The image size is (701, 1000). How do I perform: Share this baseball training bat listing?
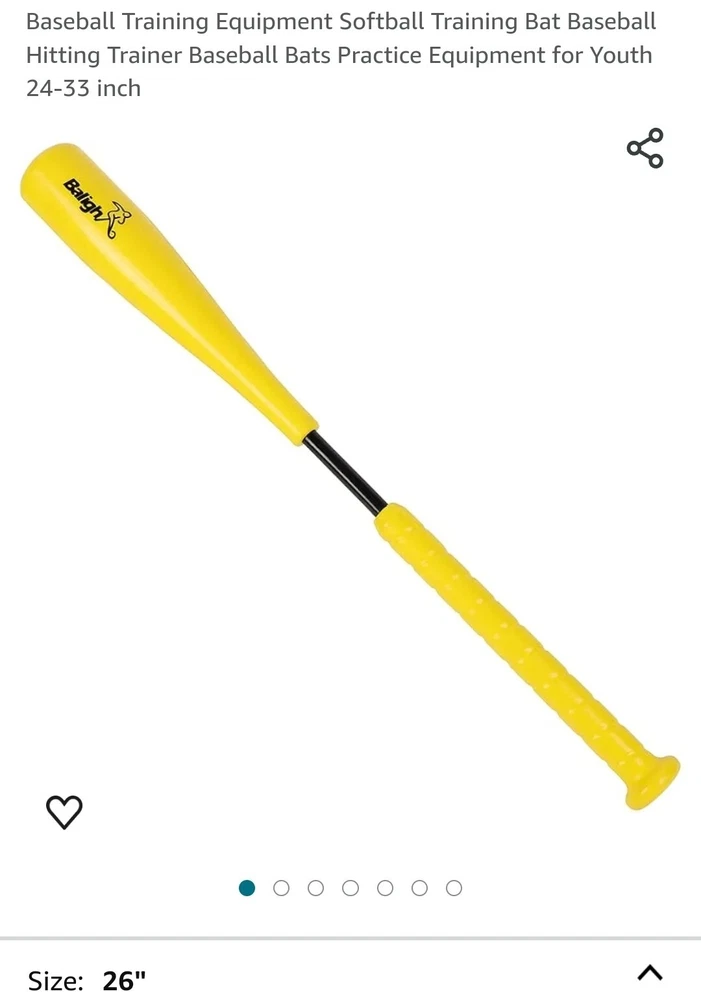click(645, 148)
